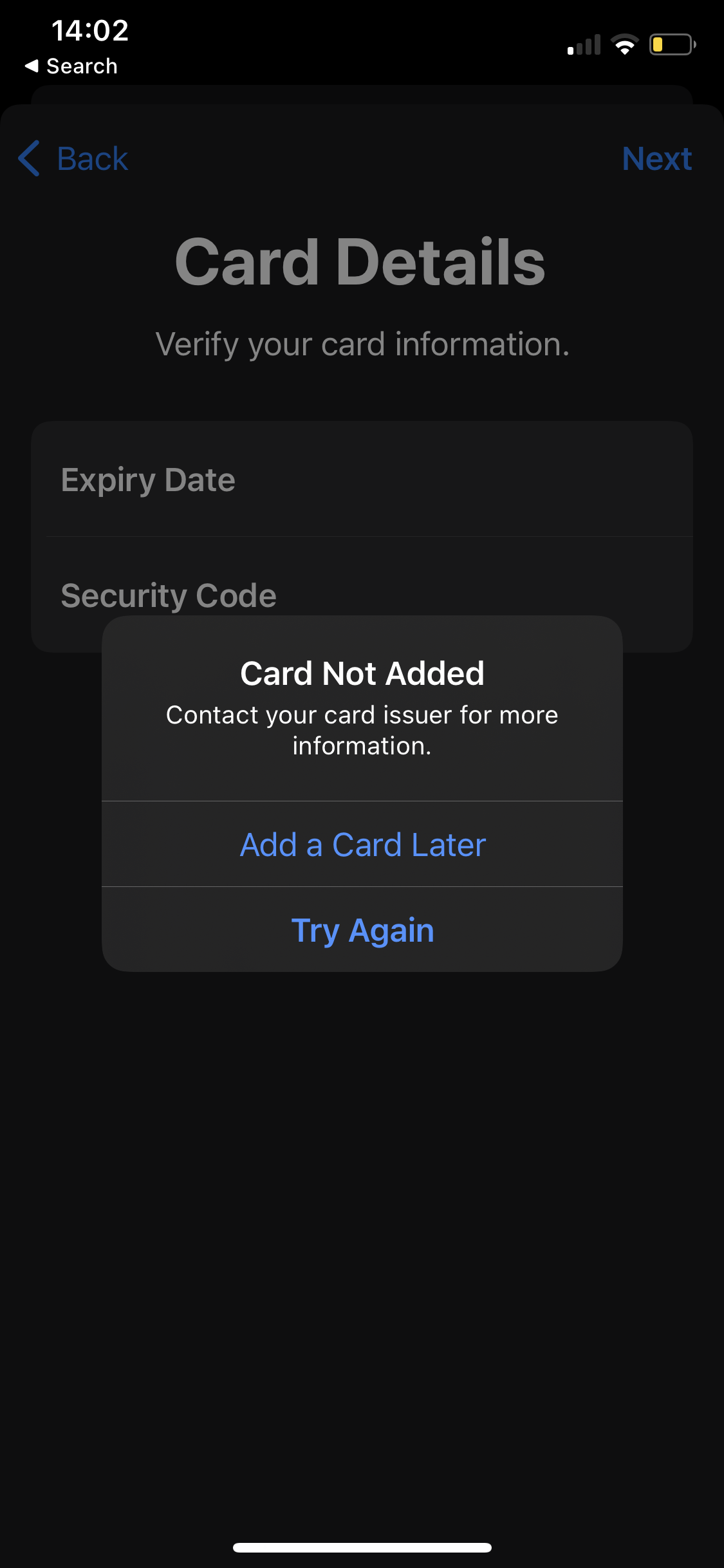Choose Add a Card Later
724x1568 pixels.
pos(362,844)
